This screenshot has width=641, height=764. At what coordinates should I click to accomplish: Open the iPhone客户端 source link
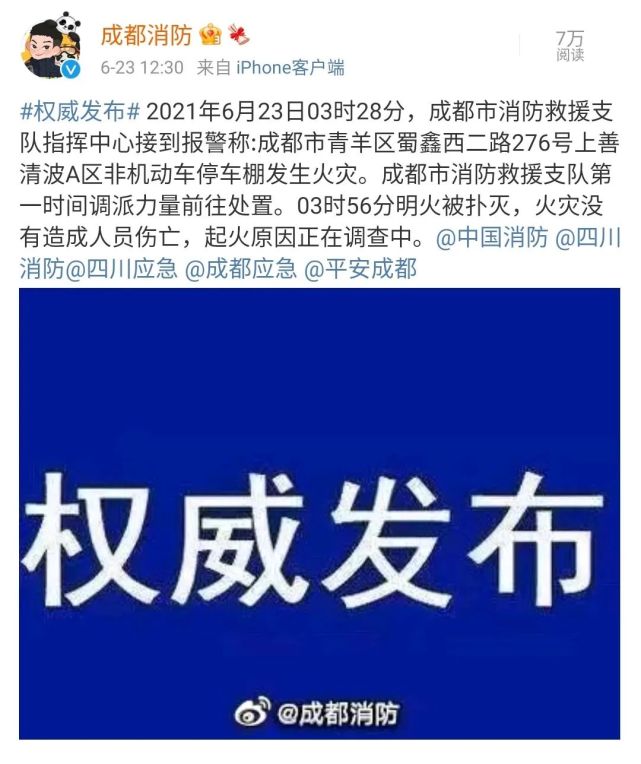click(x=289, y=68)
